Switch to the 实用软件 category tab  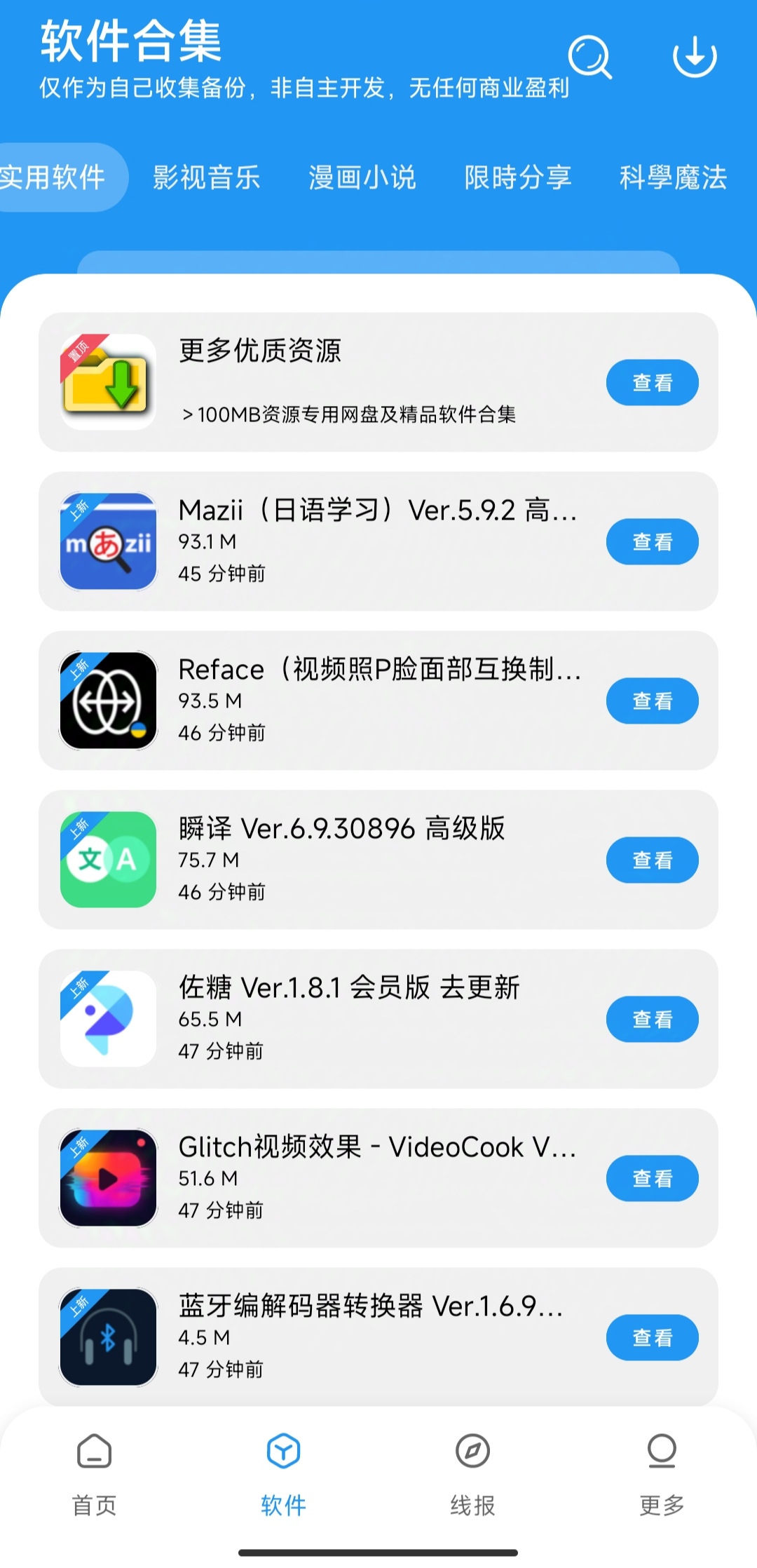click(55, 177)
